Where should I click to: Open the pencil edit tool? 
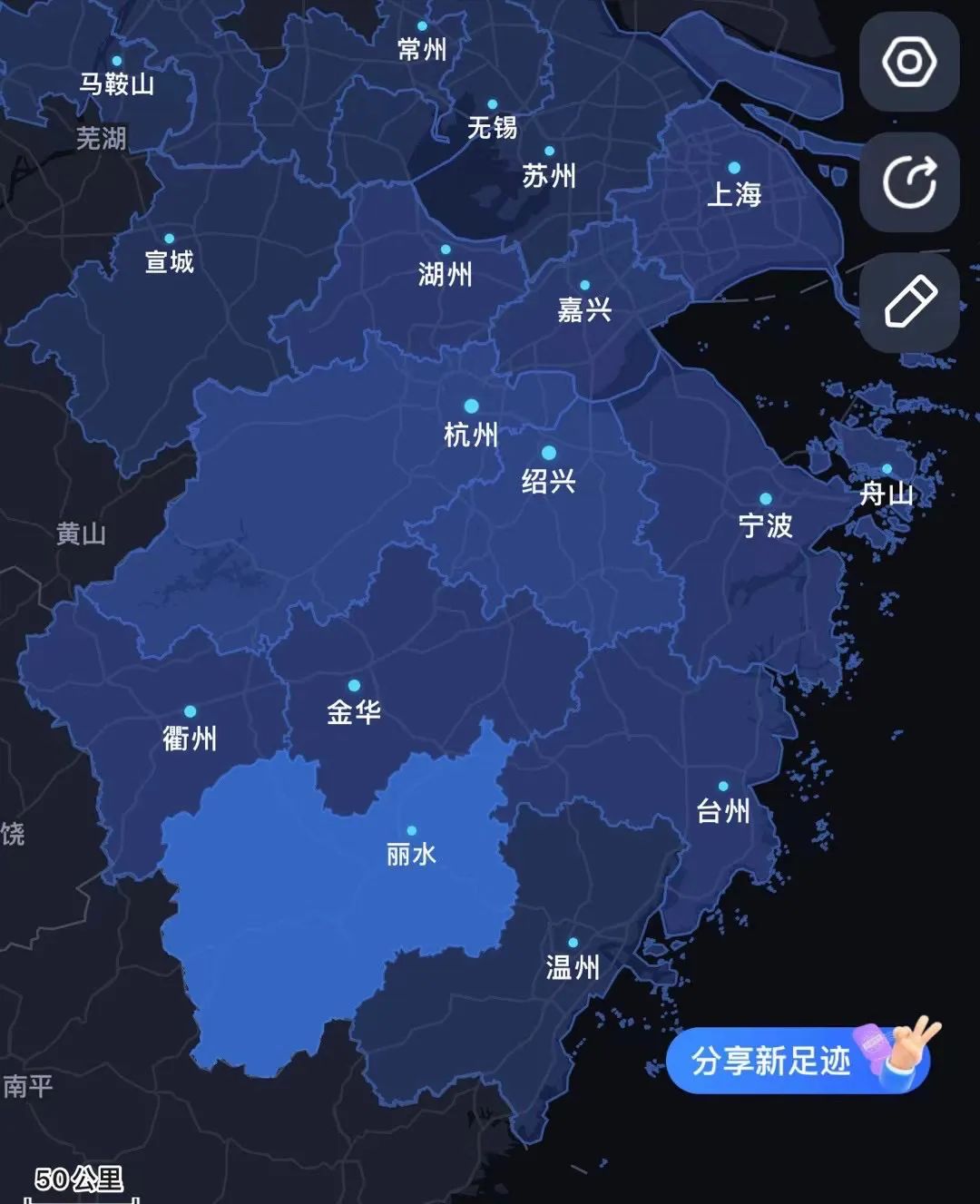tap(909, 302)
